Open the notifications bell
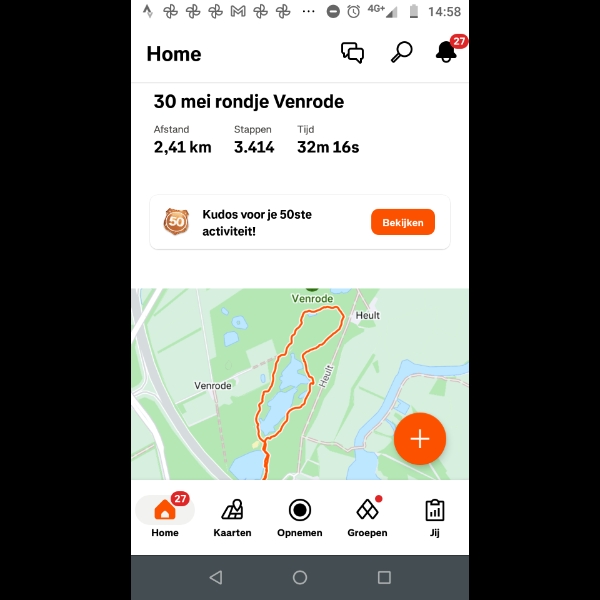Viewport: 600px width, 600px height. [x=446, y=53]
